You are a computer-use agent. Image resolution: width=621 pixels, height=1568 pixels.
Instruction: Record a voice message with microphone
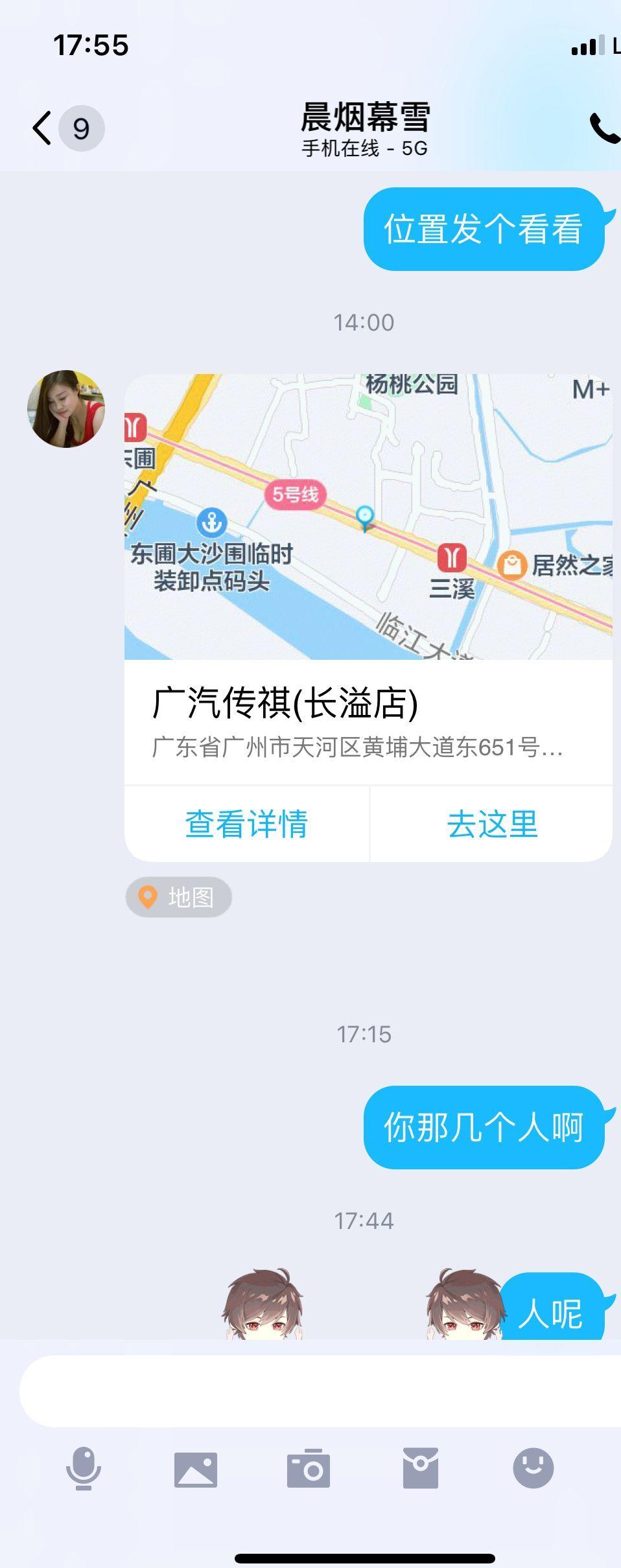pyautogui.click(x=84, y=1469)
